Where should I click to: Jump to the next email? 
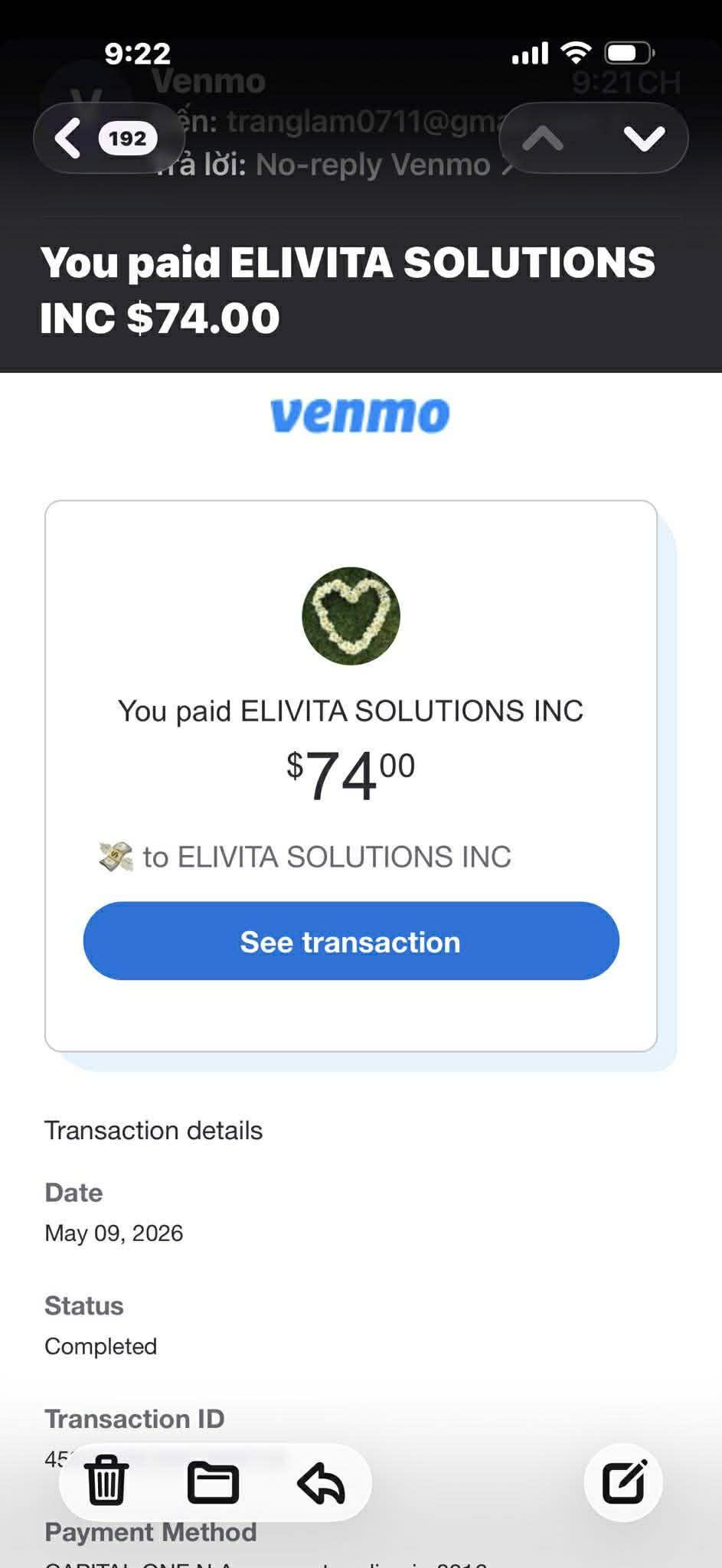click(x=644, y=139)
